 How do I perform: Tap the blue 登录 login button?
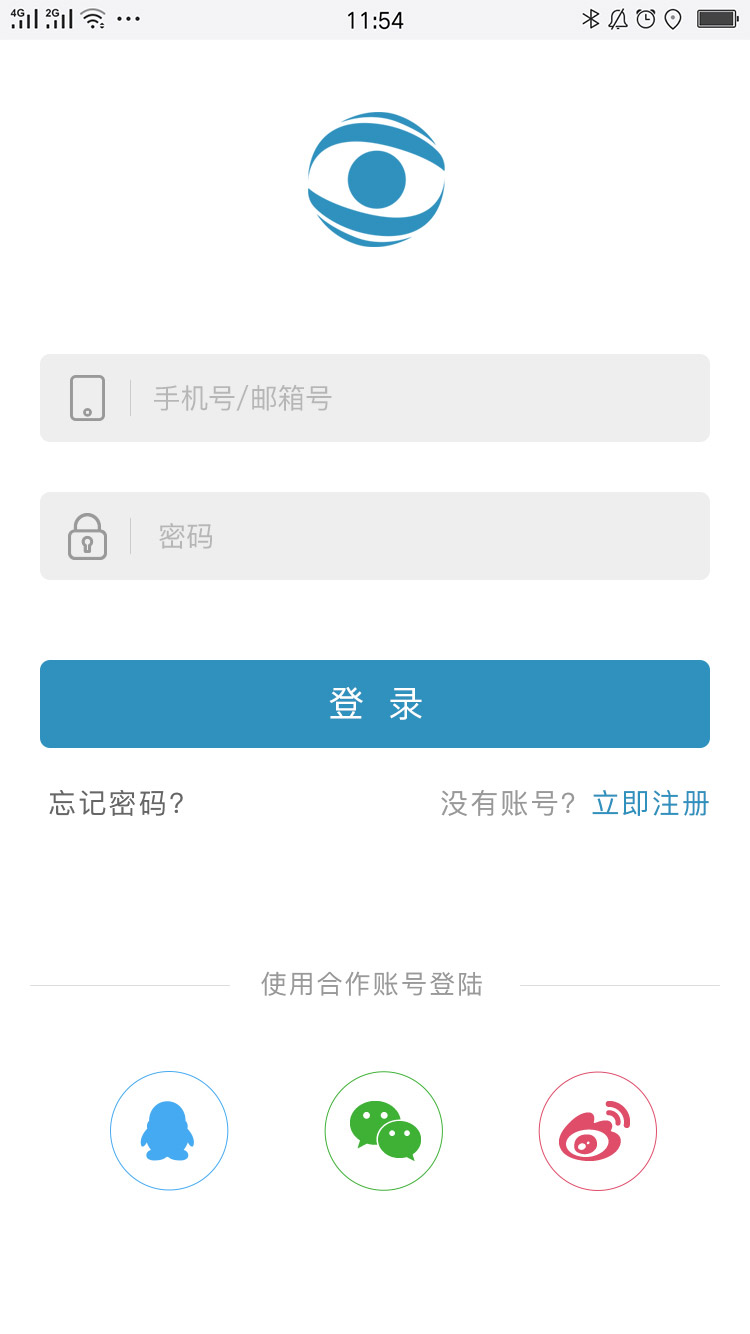click(x=375, y=704)
